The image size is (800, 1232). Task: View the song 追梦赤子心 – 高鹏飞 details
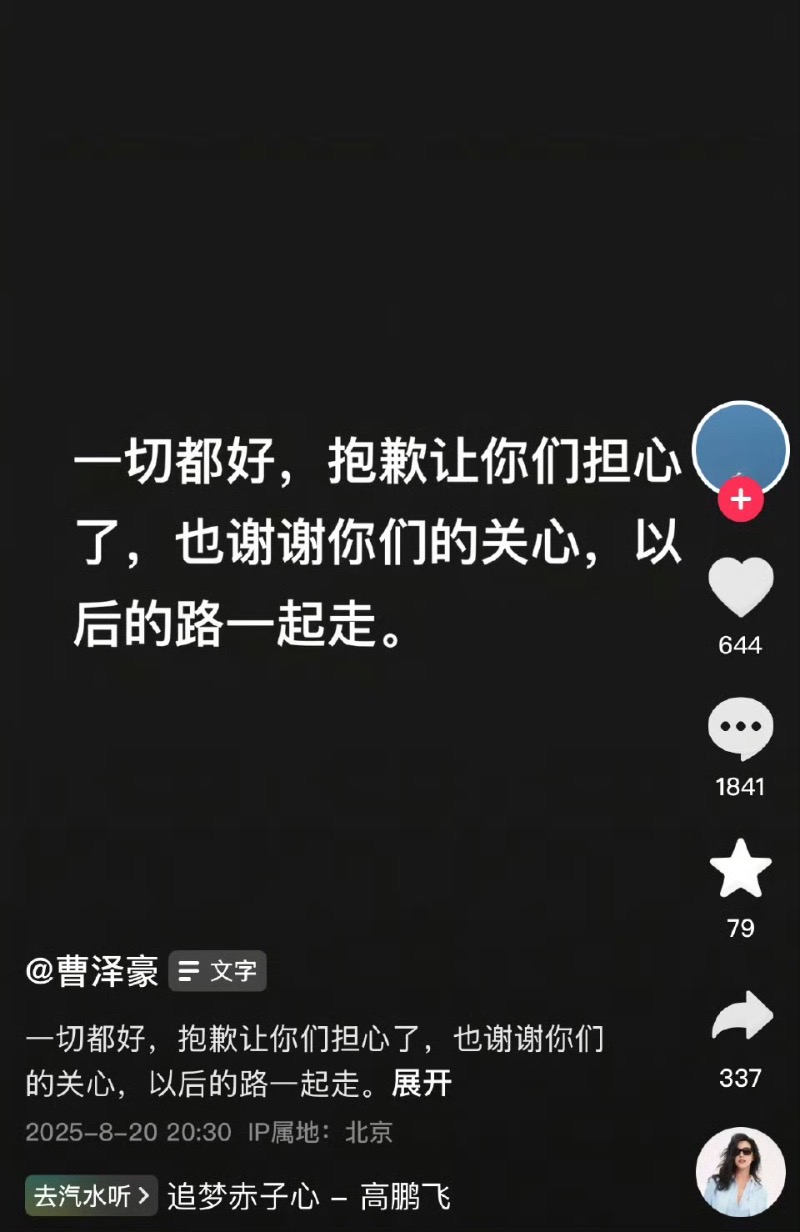point(308,1196)
